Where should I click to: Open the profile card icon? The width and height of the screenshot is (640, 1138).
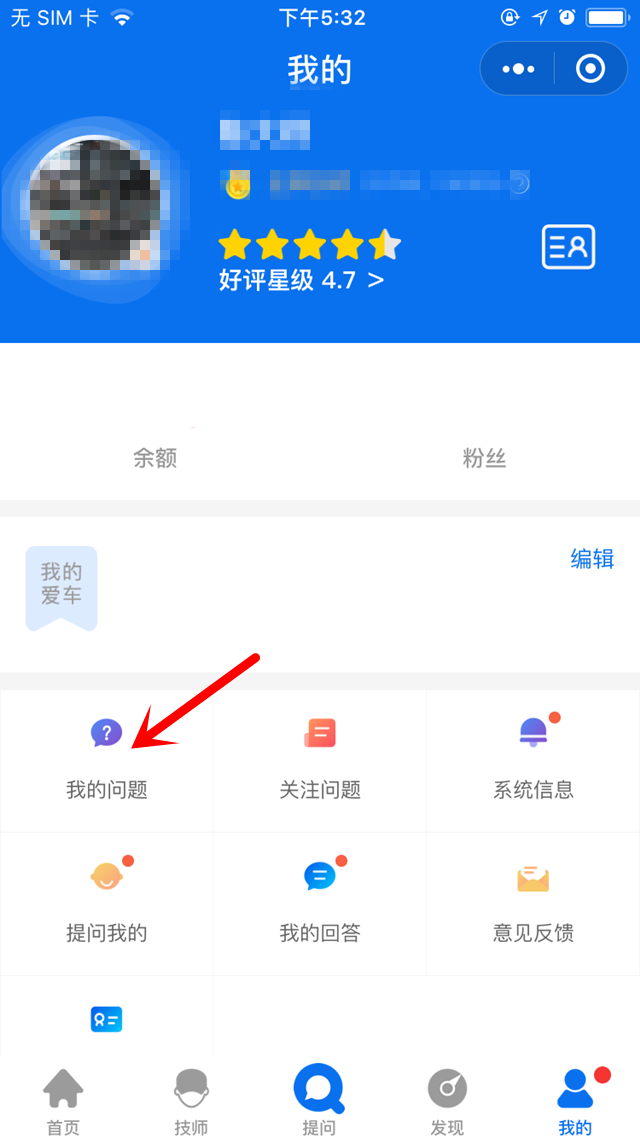pos(568,247)
